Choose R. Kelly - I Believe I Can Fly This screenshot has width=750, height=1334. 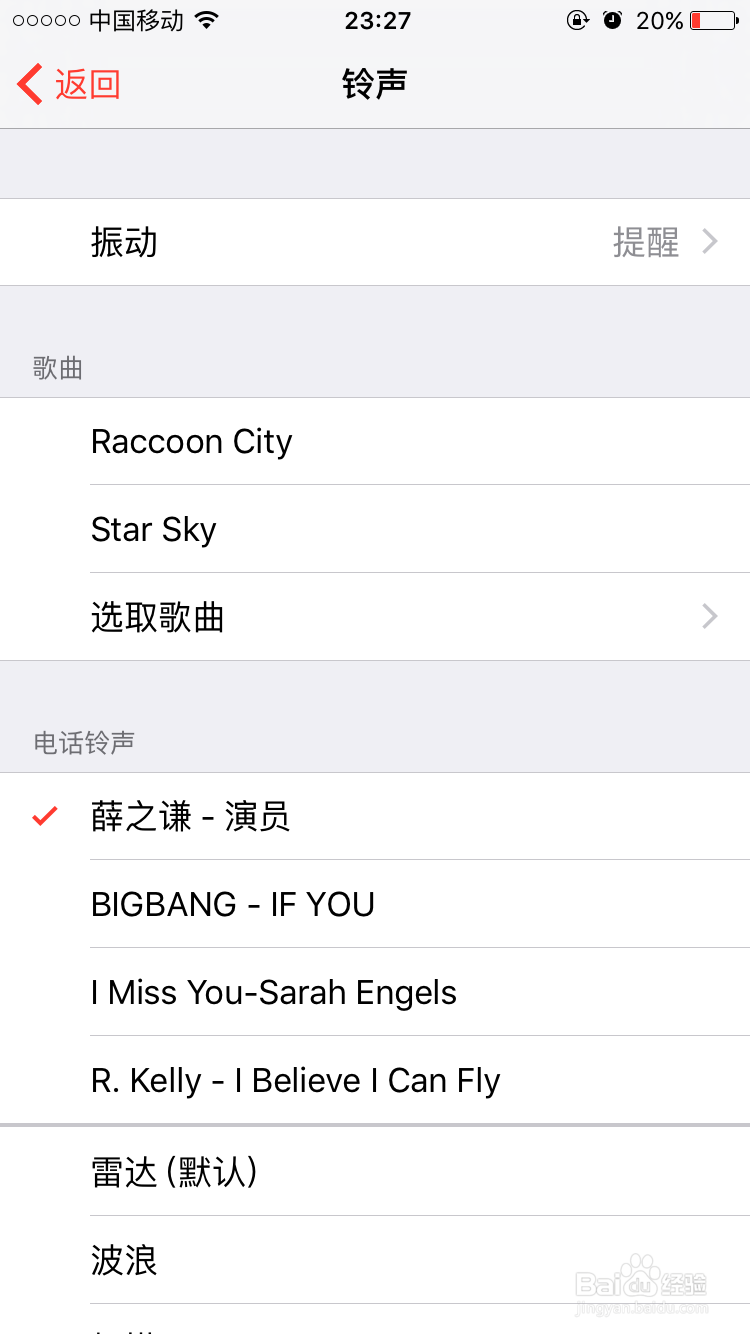click(x=295, y=1080)
